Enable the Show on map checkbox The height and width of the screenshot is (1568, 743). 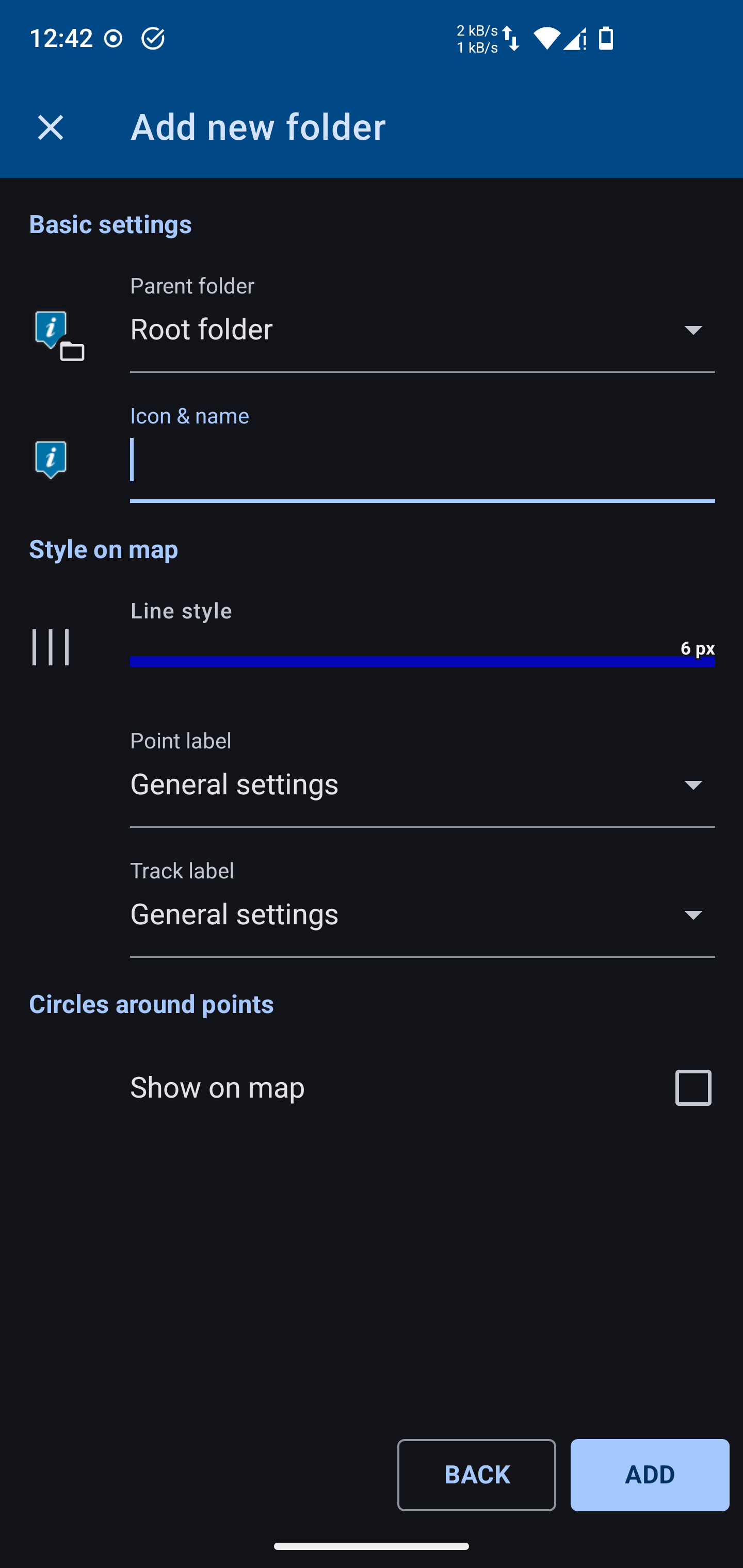tap(692, 1087)
